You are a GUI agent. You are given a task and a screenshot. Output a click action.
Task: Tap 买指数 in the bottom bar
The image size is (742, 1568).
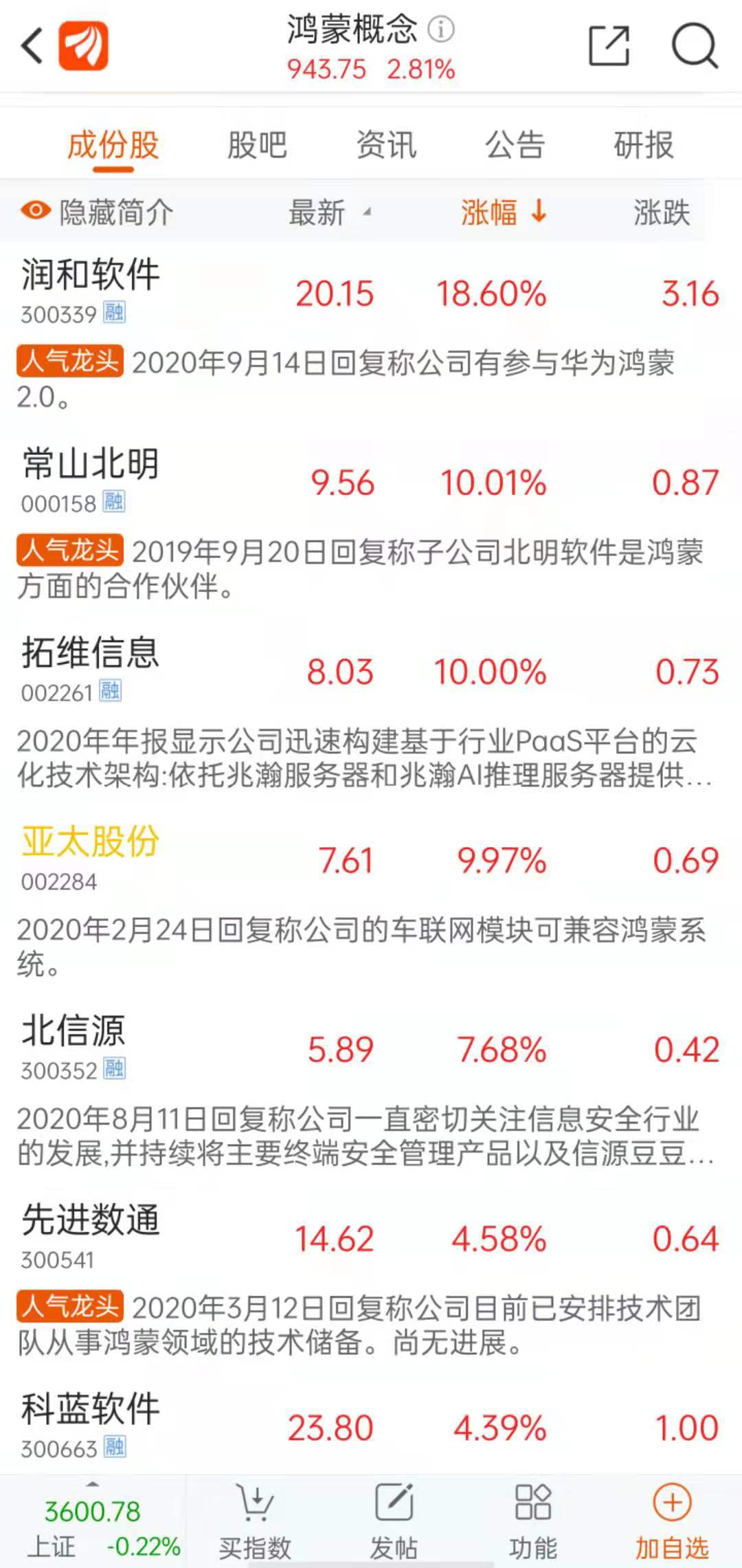[x=256, y=1521]
